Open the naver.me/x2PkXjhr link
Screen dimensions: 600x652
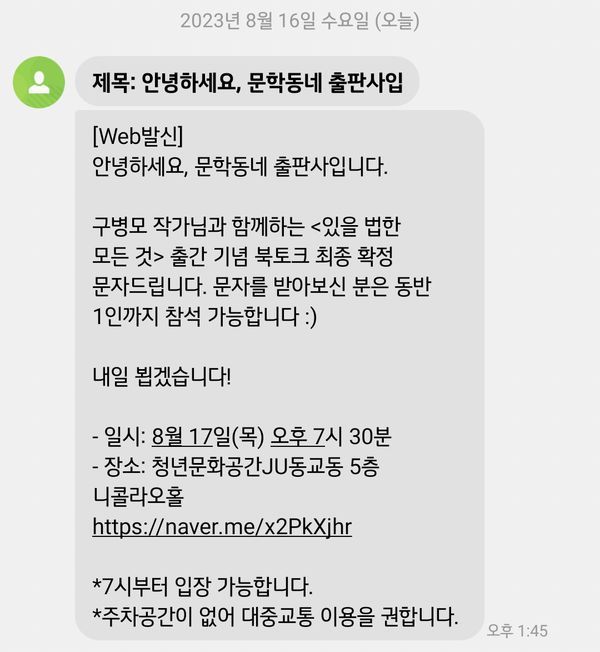(x=222, y=527)
